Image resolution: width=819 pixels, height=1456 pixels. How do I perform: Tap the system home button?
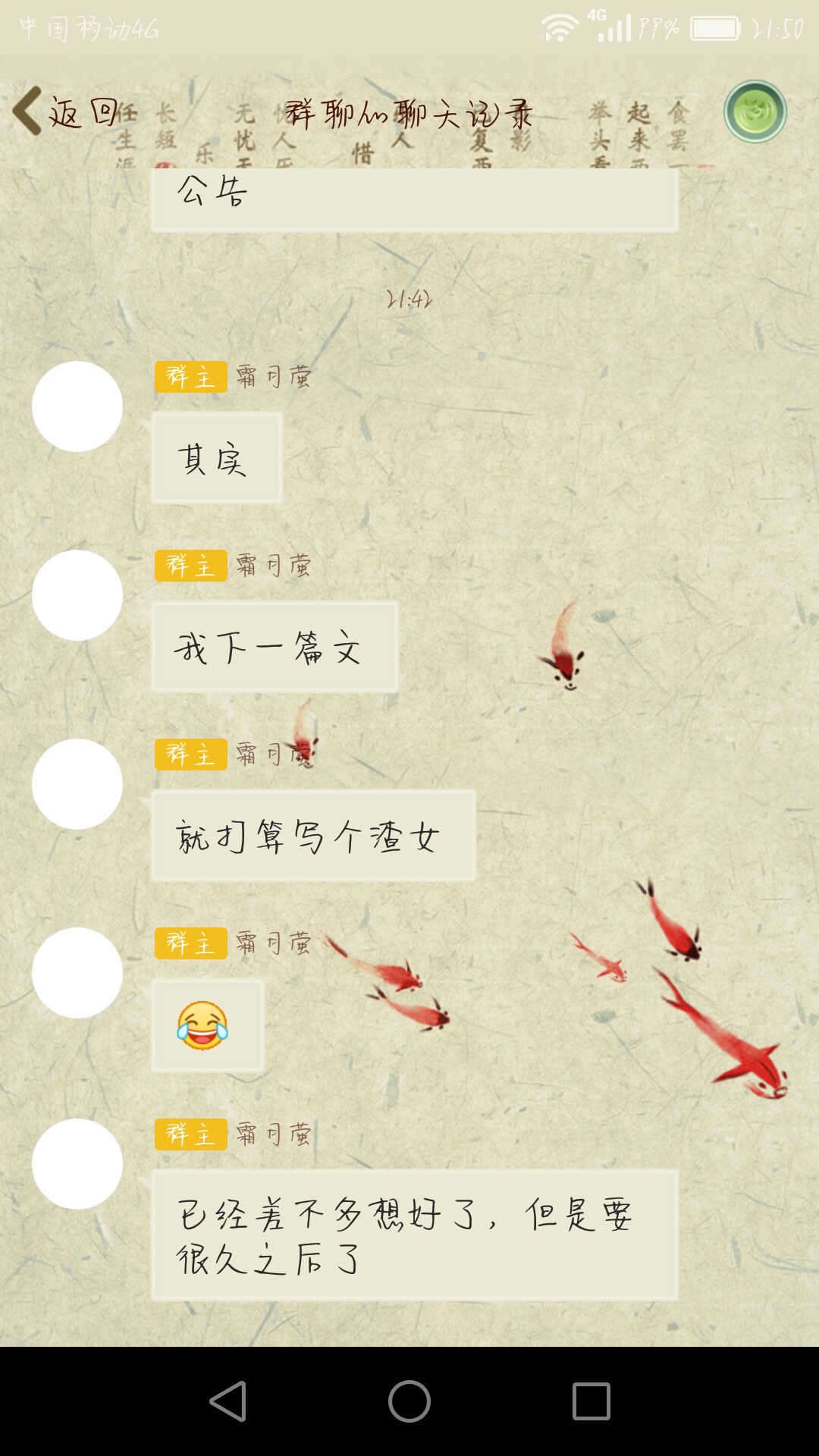(x=409, y=1401)
